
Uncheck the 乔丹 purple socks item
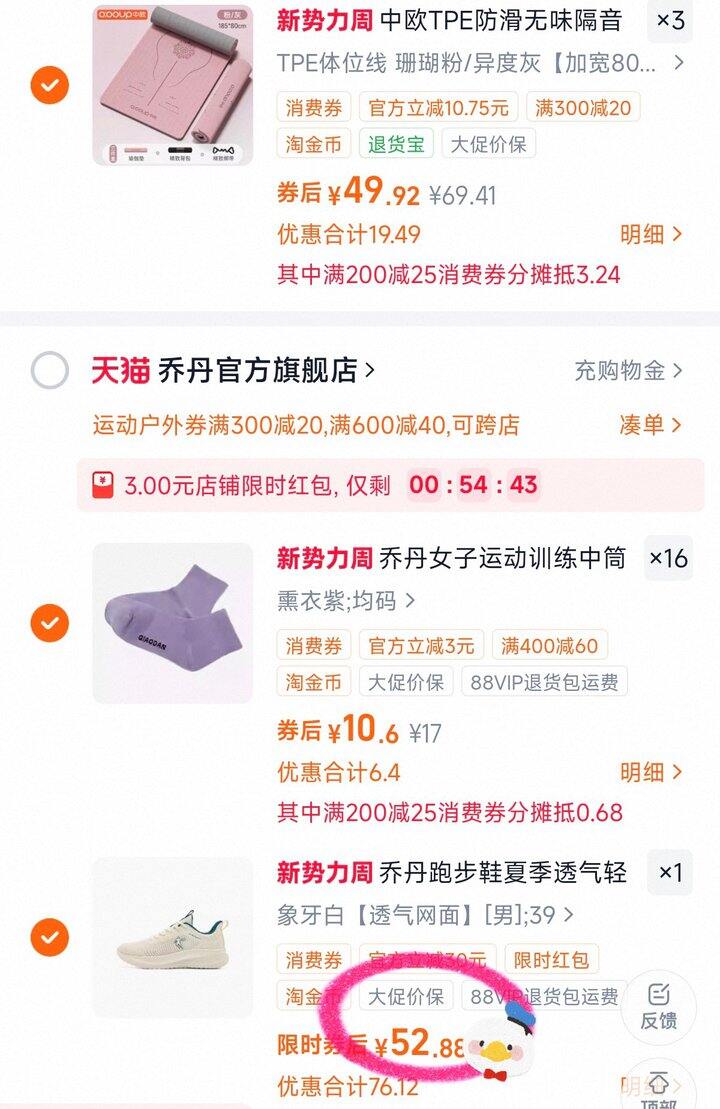(49, 624)
